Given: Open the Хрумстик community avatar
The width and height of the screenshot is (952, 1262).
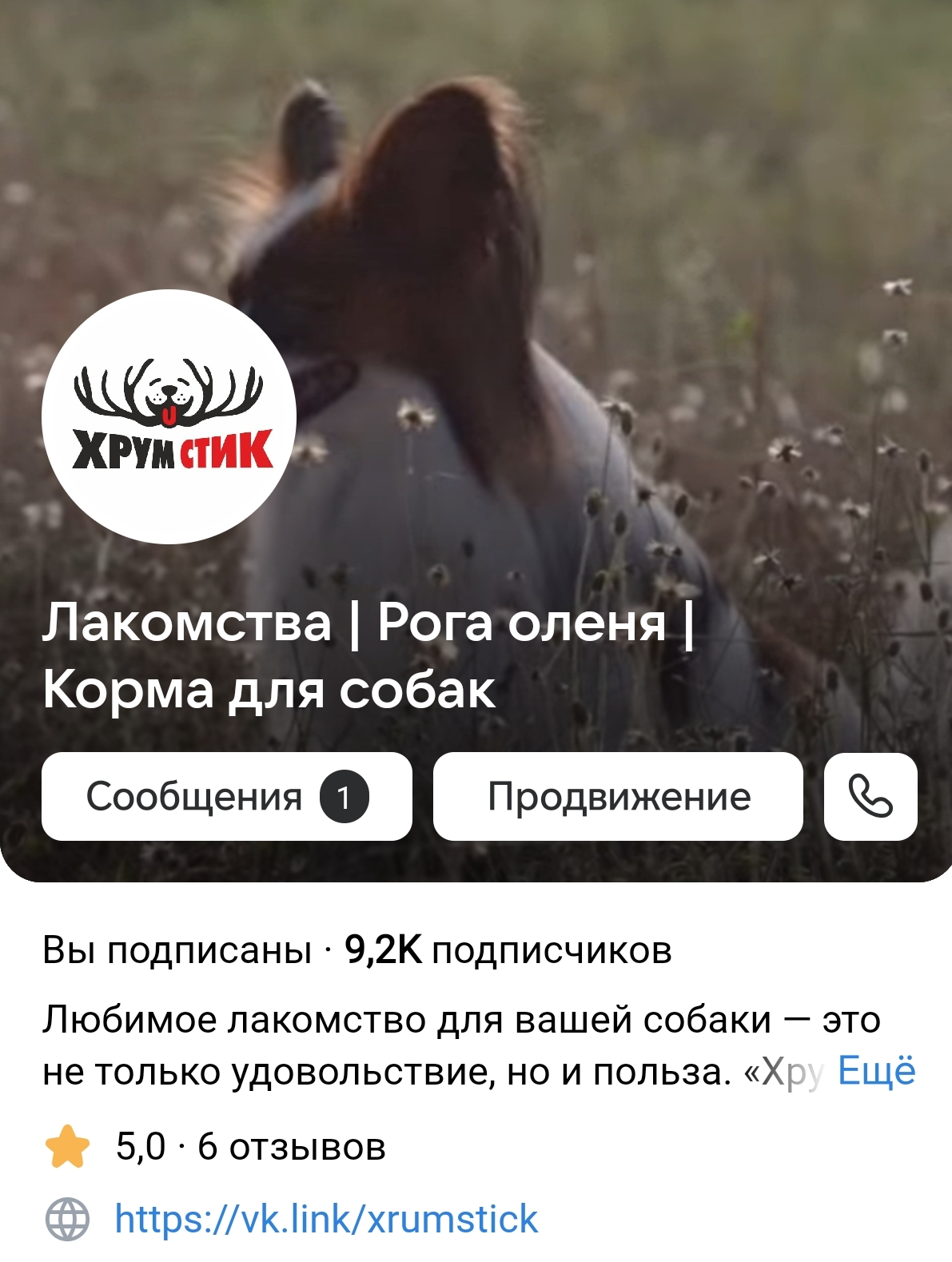Looking at the screenshot, I should [169, 416].
